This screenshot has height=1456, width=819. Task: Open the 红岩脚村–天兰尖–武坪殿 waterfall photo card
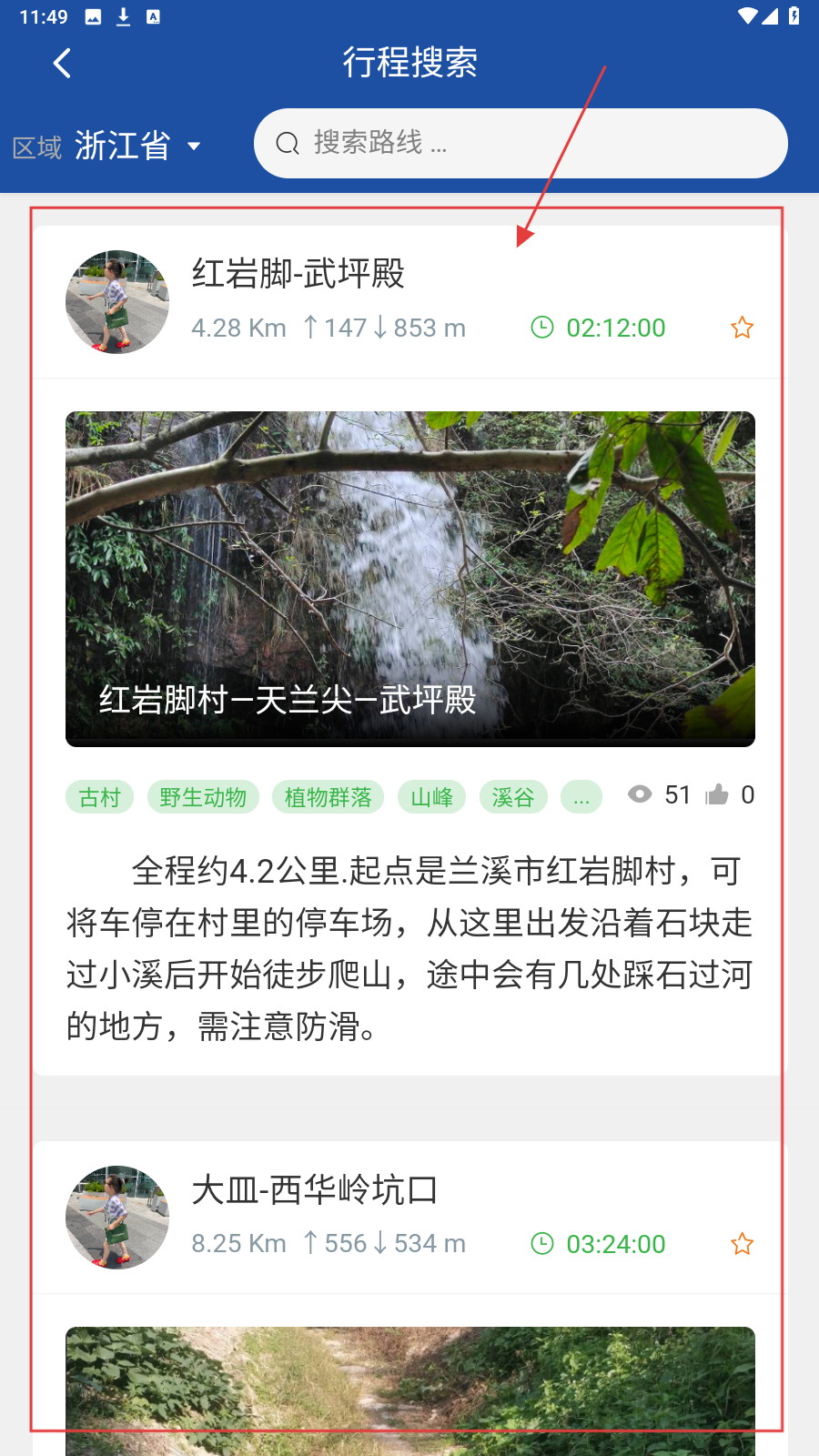(409, 579)
